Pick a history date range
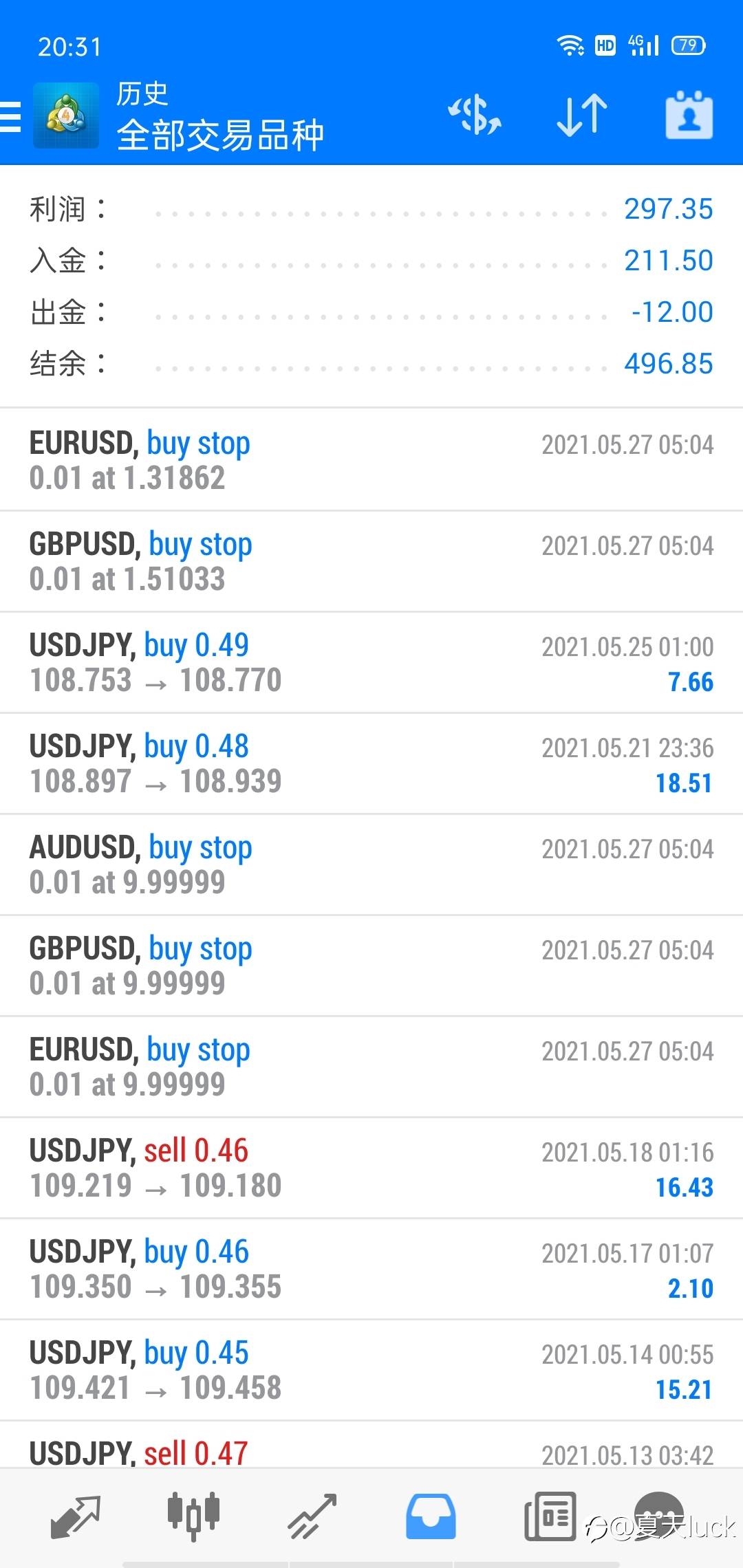The image size is (743, 1568). [689, 115]
